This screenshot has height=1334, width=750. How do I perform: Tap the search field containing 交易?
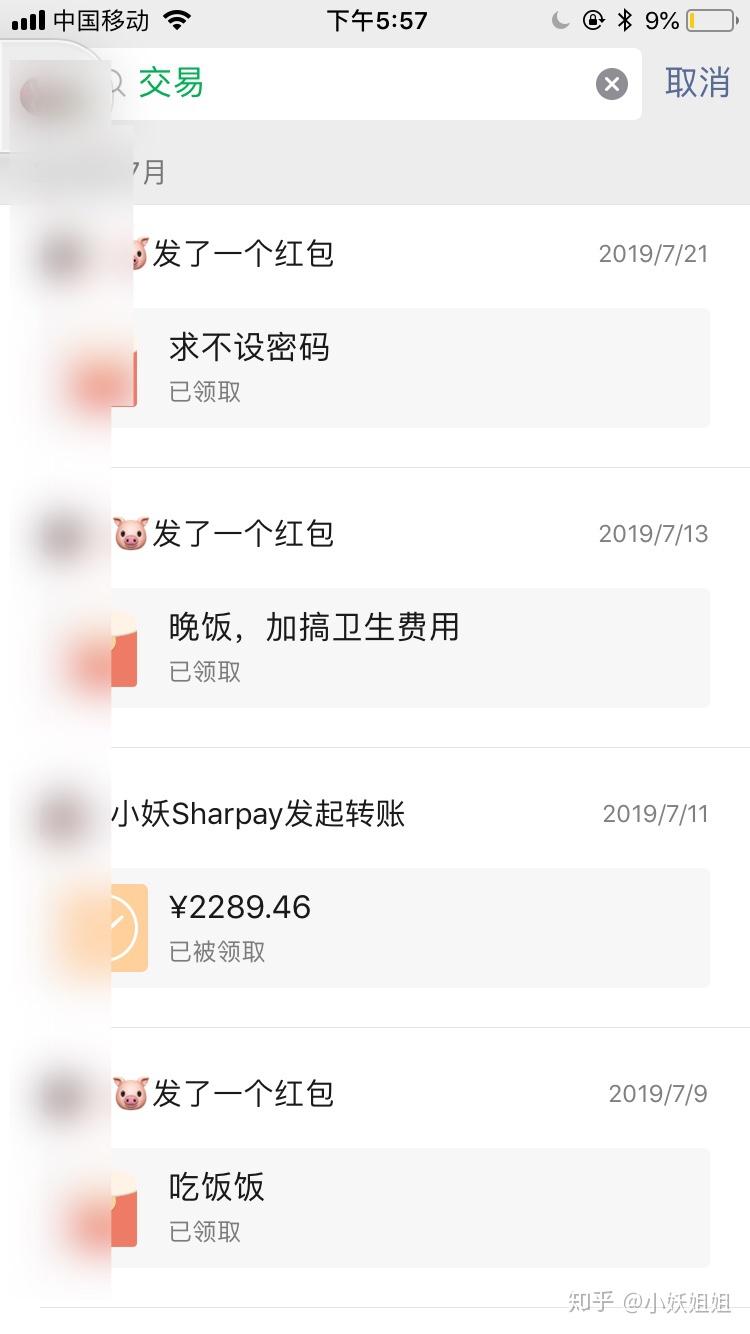point(360,84)
